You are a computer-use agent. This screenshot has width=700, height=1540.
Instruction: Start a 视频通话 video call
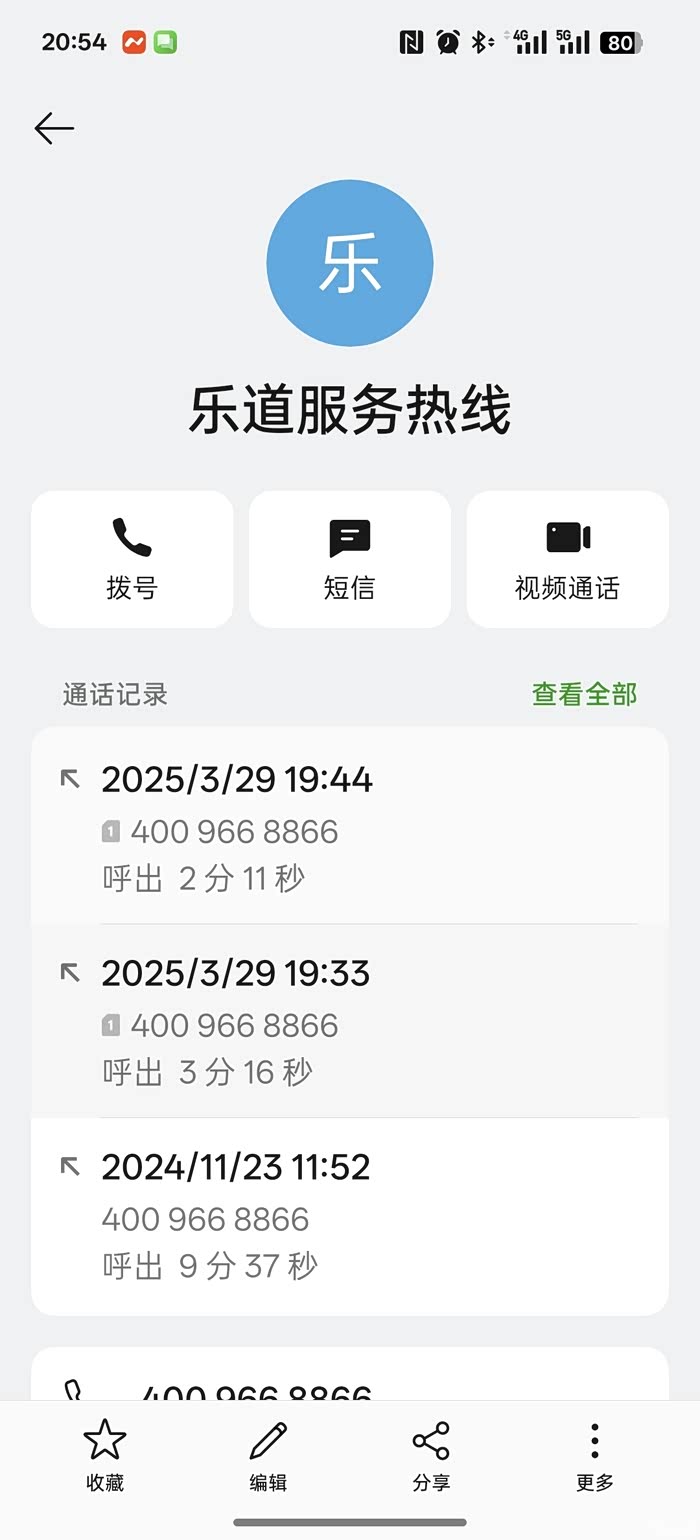point(567,559)
